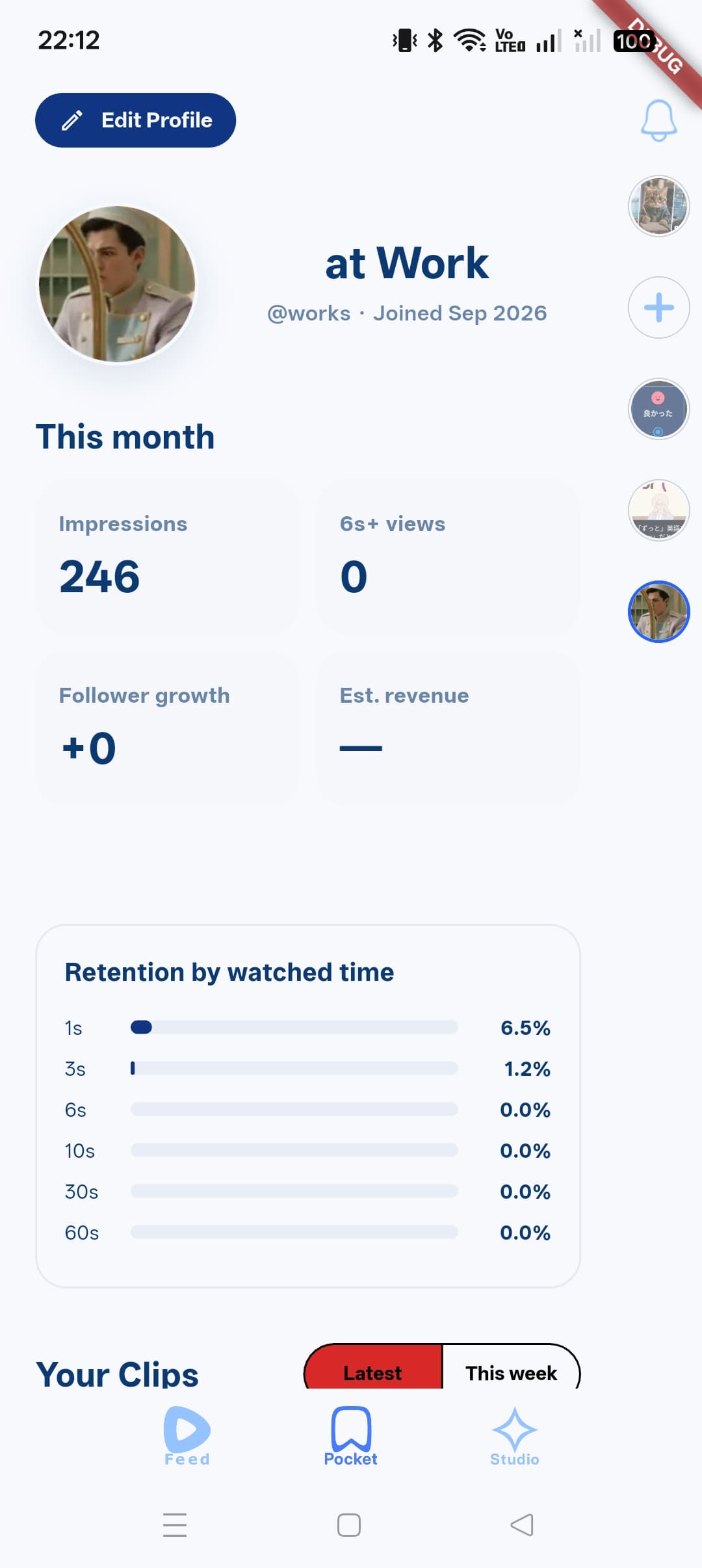This screenshot has height=1568, width=702.
Task: Open the large profile picture
Action: [117, 284]
